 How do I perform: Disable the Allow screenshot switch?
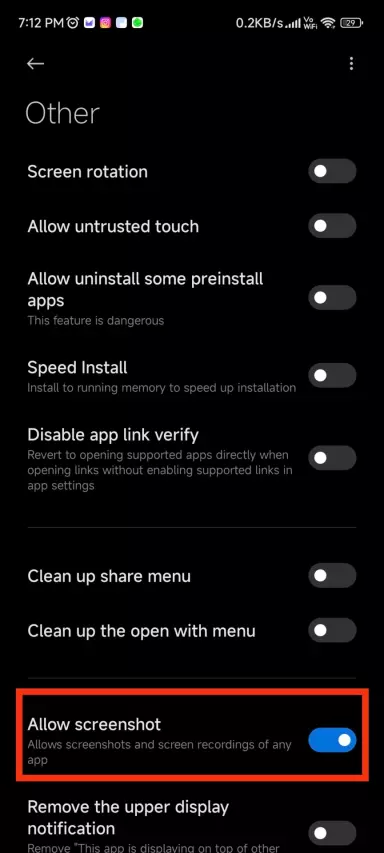332,740
